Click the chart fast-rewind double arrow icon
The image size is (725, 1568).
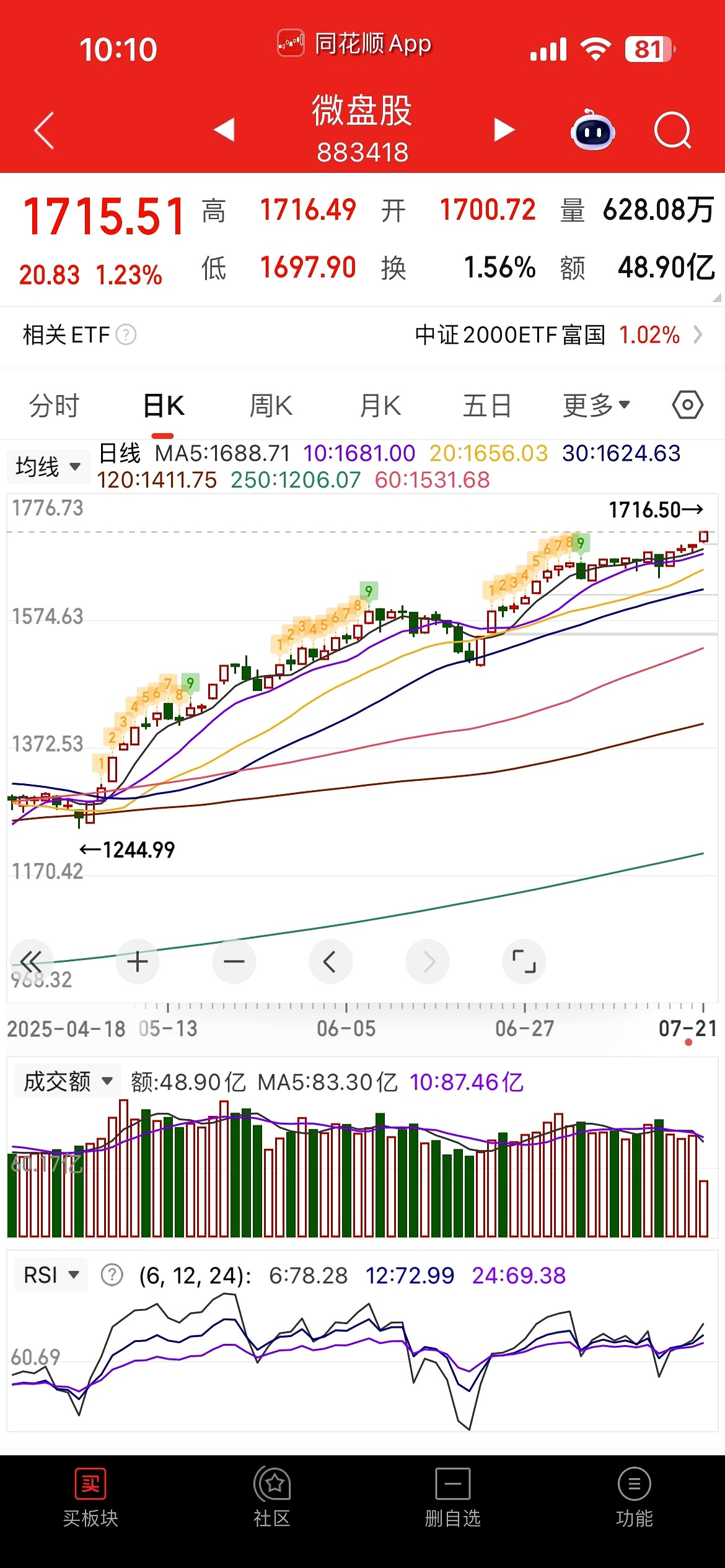tap(31, 962)
